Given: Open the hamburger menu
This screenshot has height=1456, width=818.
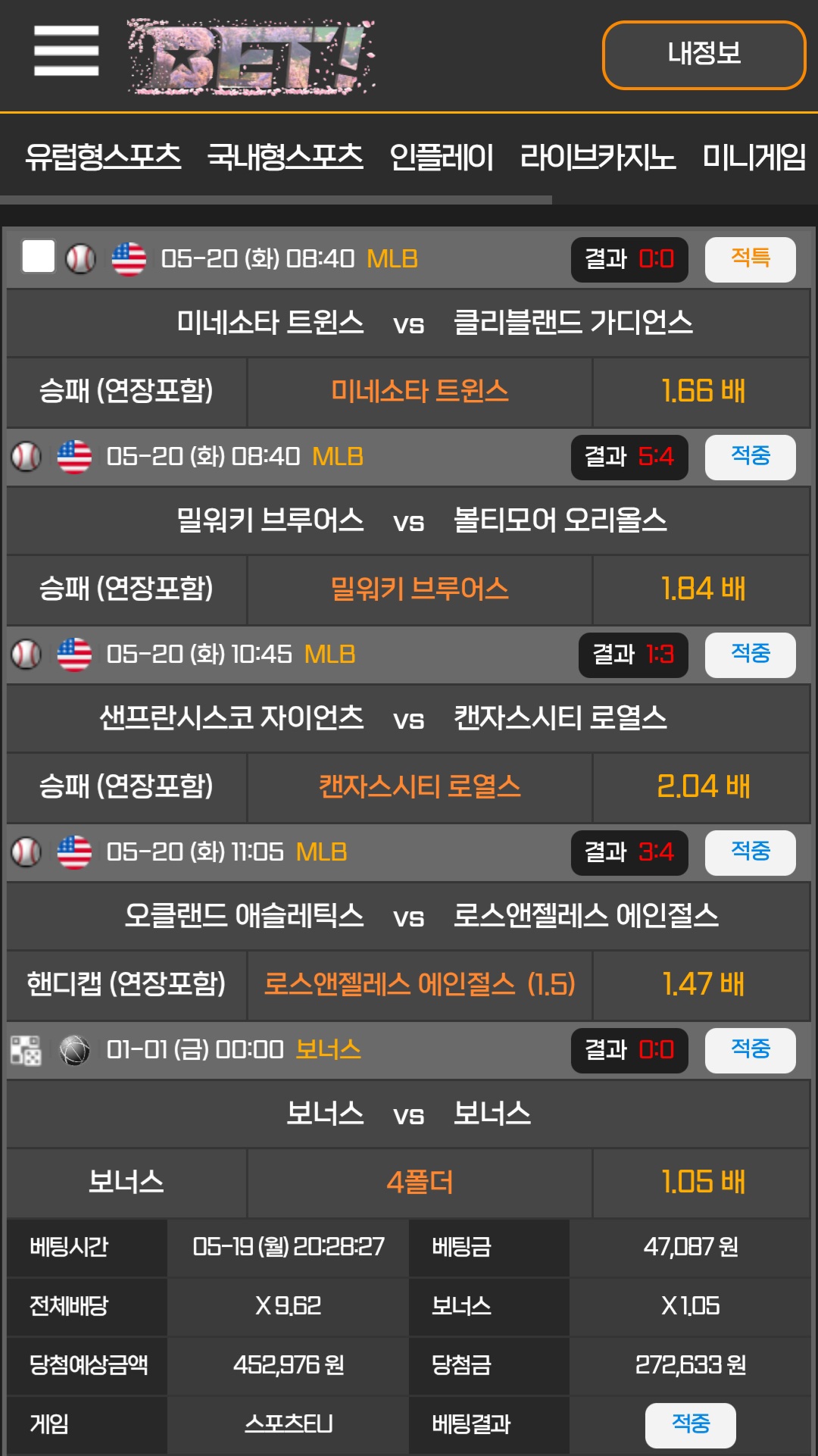Looking at the screenshot, I should (66, 51).
